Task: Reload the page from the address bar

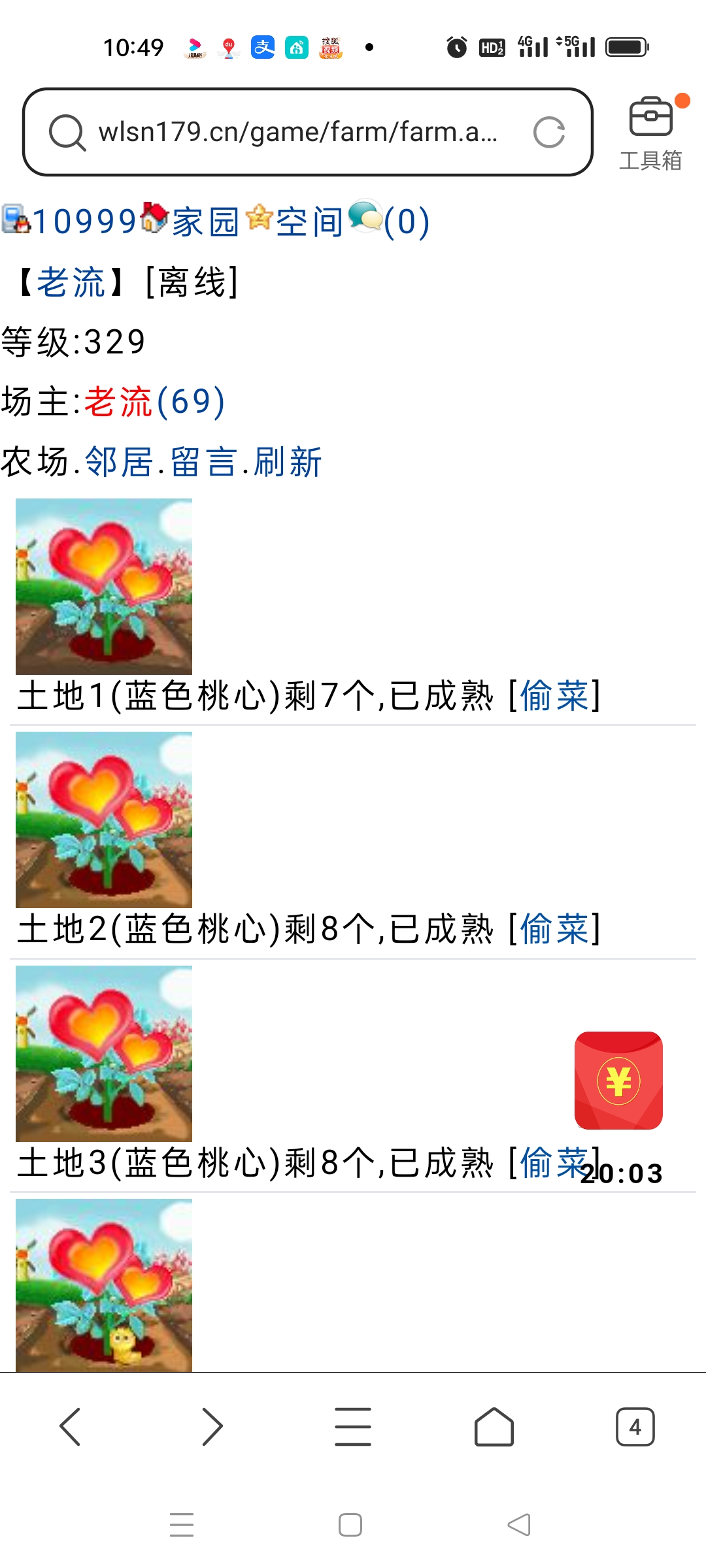Action: (548, 133)
